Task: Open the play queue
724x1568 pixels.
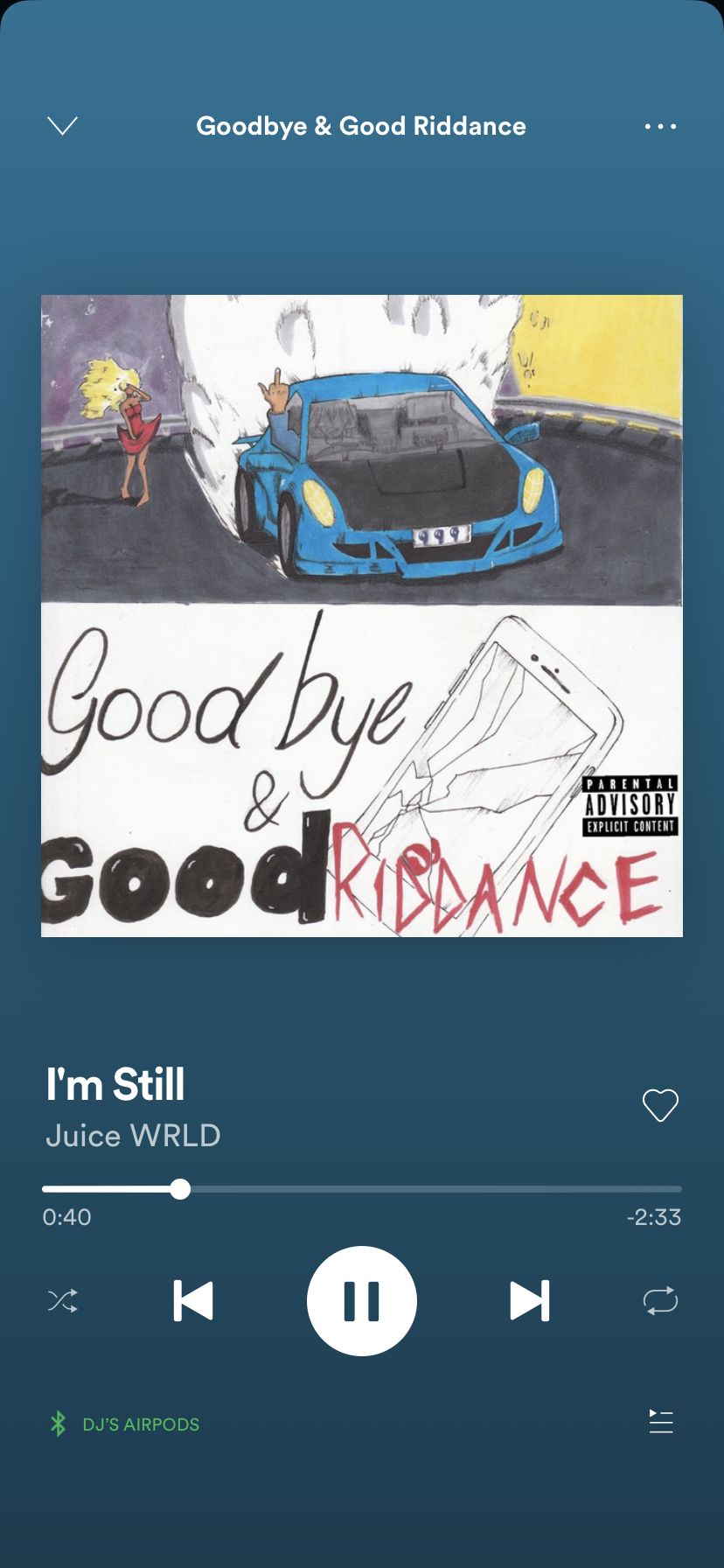Action: [661, 1421]
